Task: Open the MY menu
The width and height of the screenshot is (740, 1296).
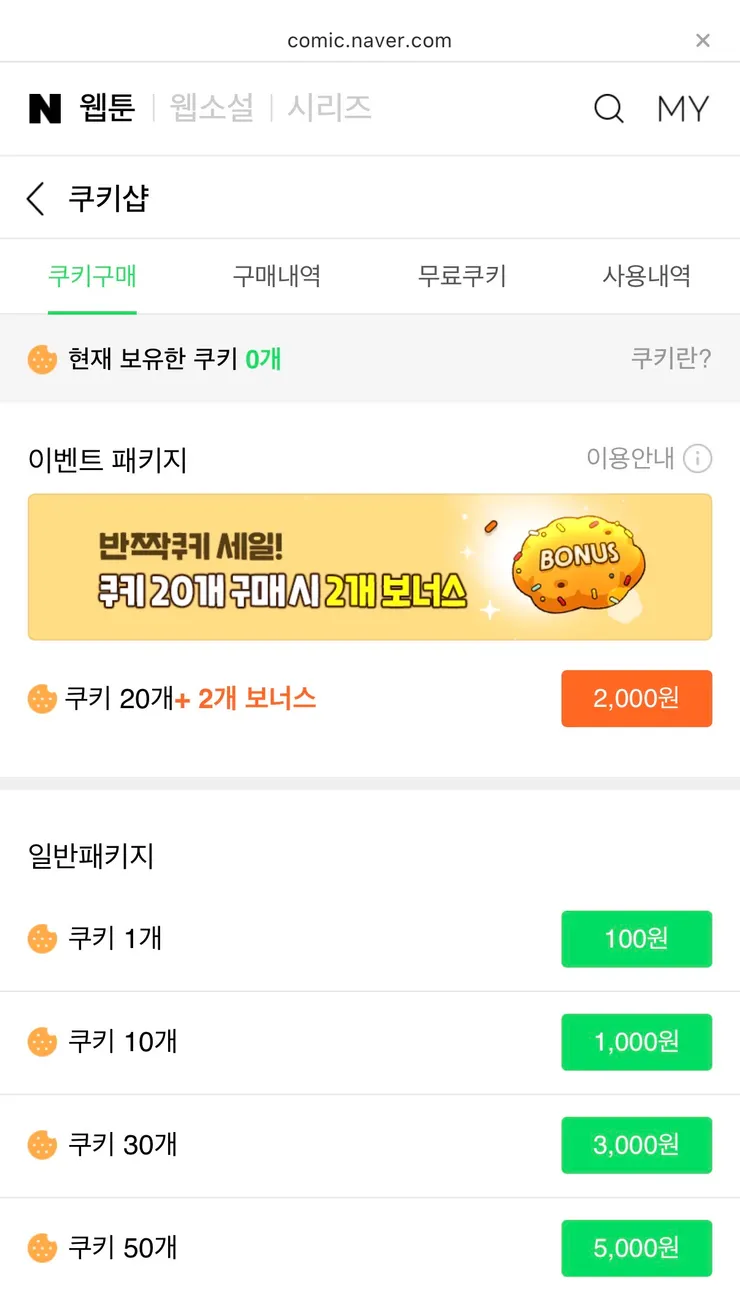Action: click(682, 109)
